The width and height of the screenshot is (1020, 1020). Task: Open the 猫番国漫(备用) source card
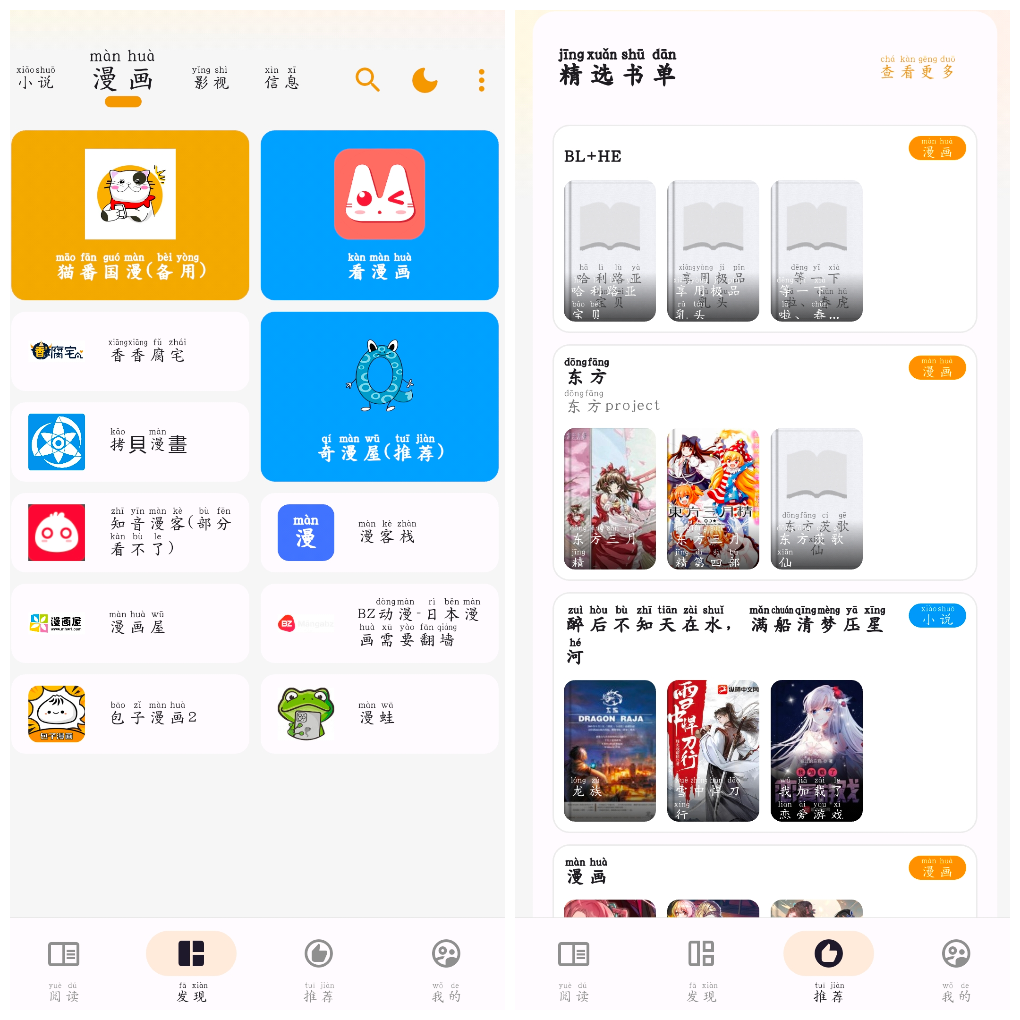pos(130,215)
